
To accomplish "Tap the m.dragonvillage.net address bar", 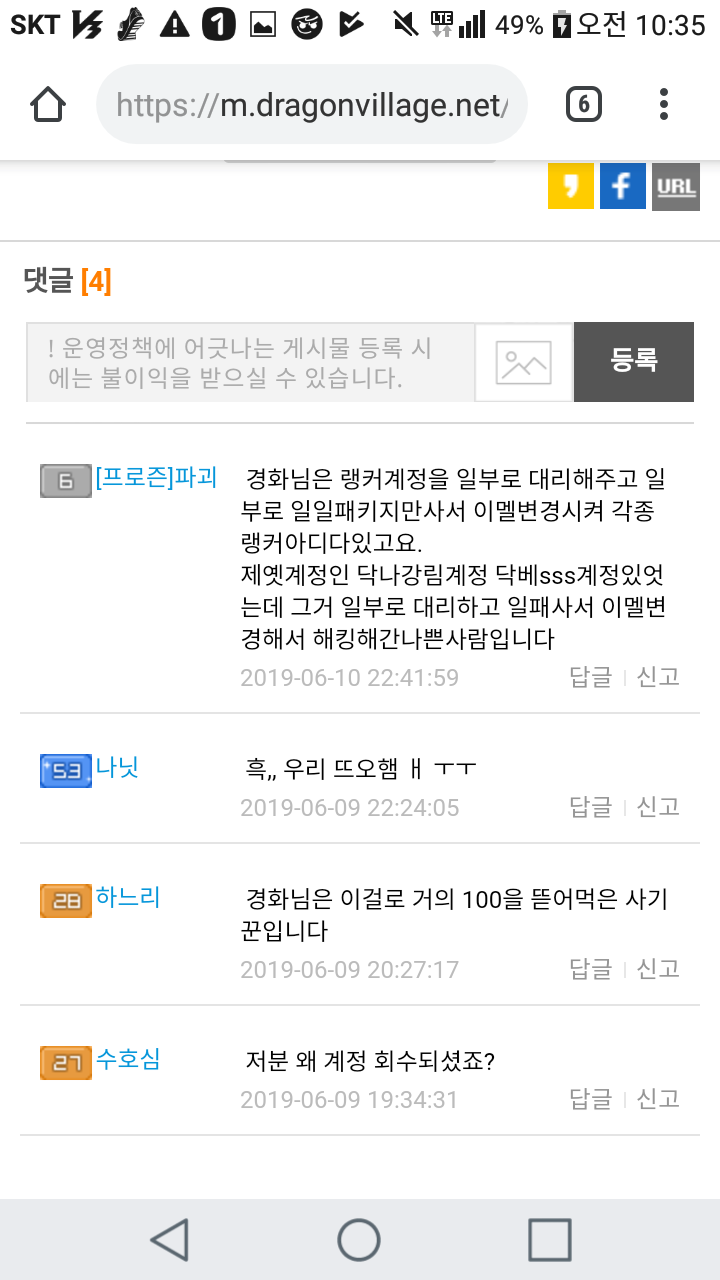I will (311, 104).
